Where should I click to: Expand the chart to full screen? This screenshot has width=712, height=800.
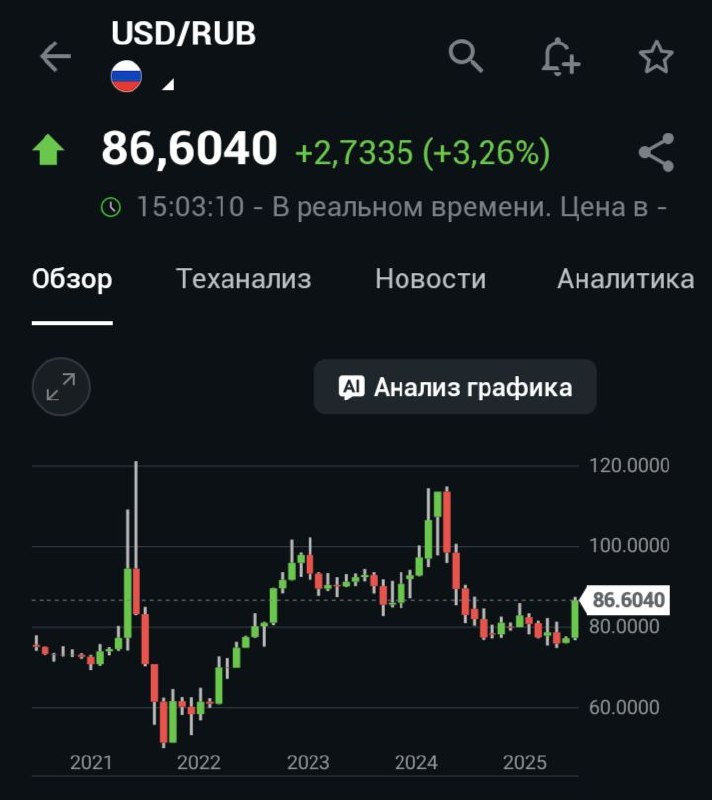click(61, 386)
